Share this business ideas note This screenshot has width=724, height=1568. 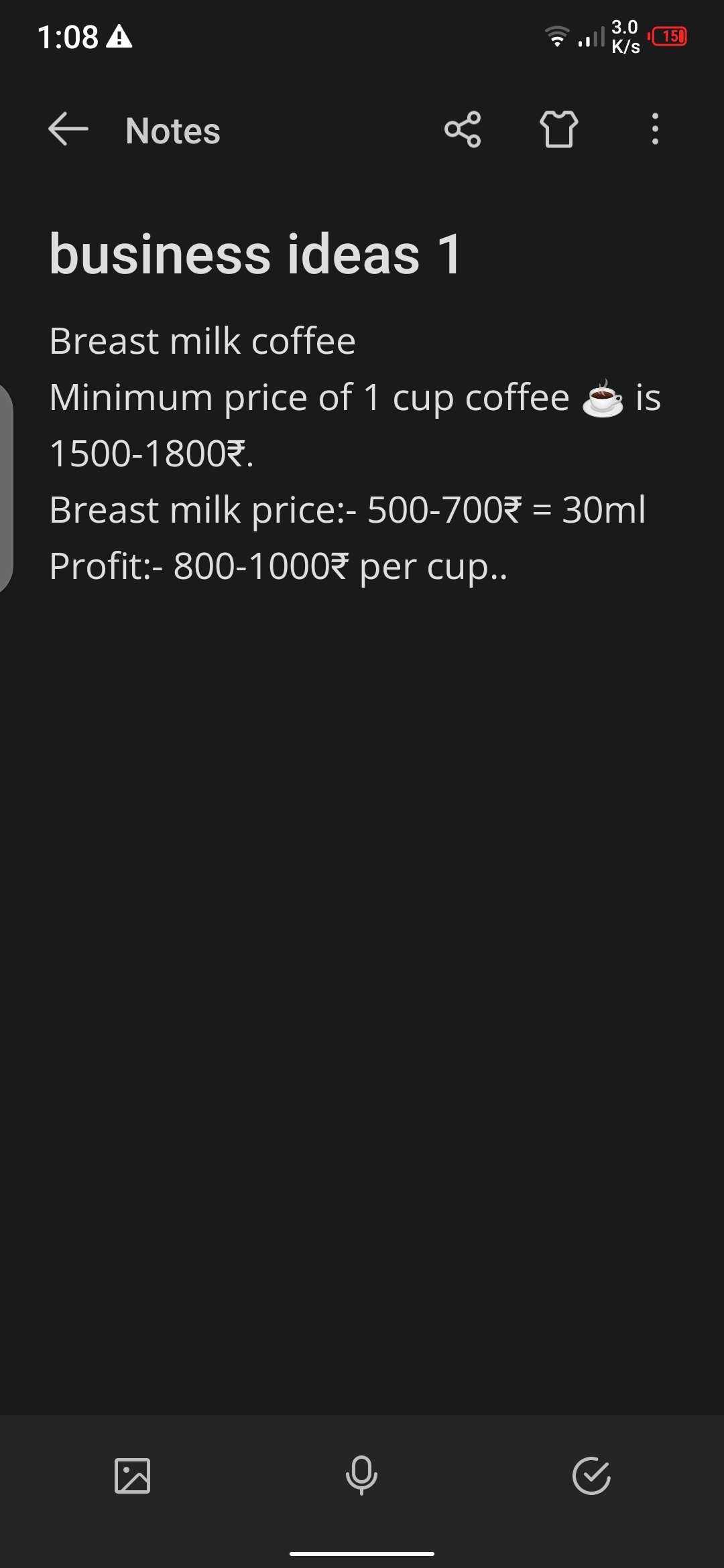click(x=463, y=129)
